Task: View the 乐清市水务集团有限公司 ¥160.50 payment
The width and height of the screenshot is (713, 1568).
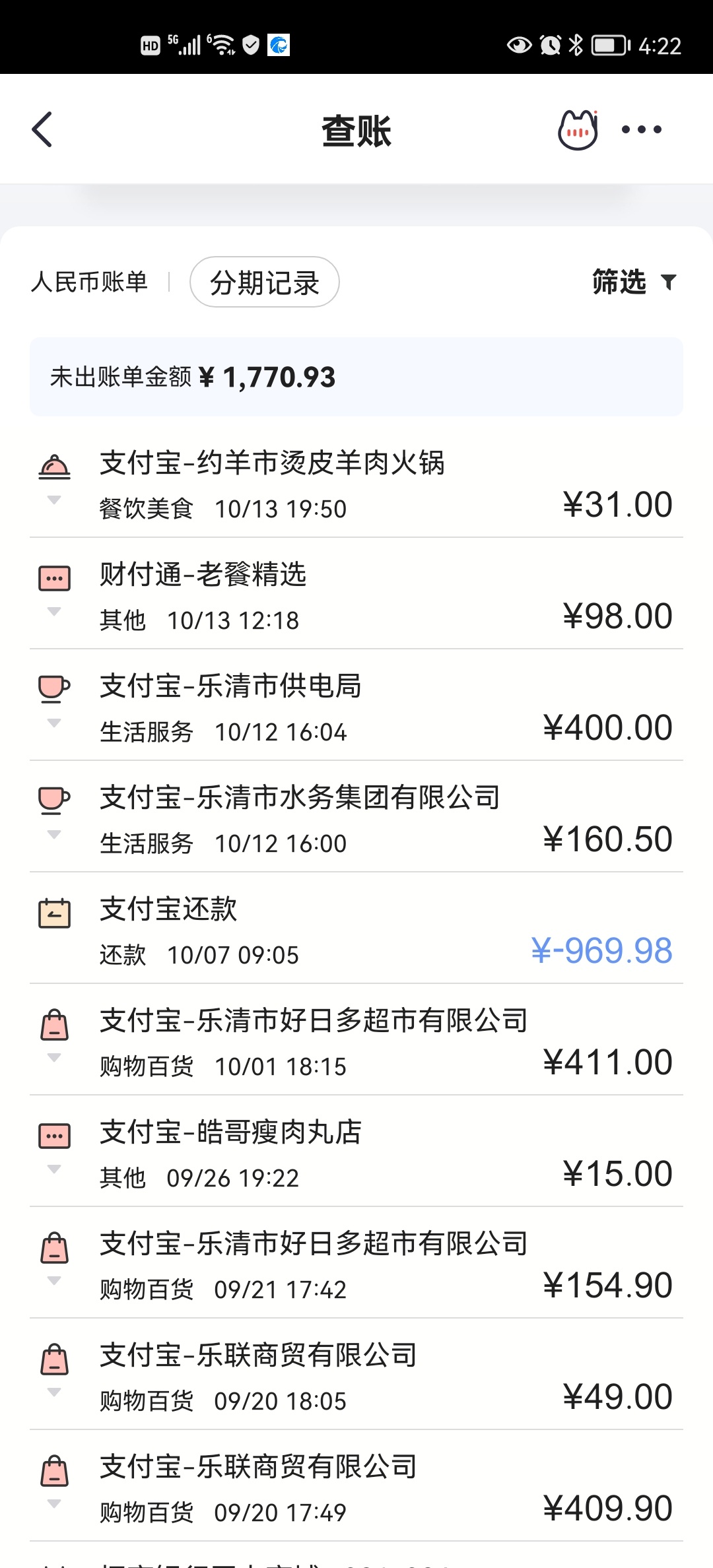Action: point(356,817)
